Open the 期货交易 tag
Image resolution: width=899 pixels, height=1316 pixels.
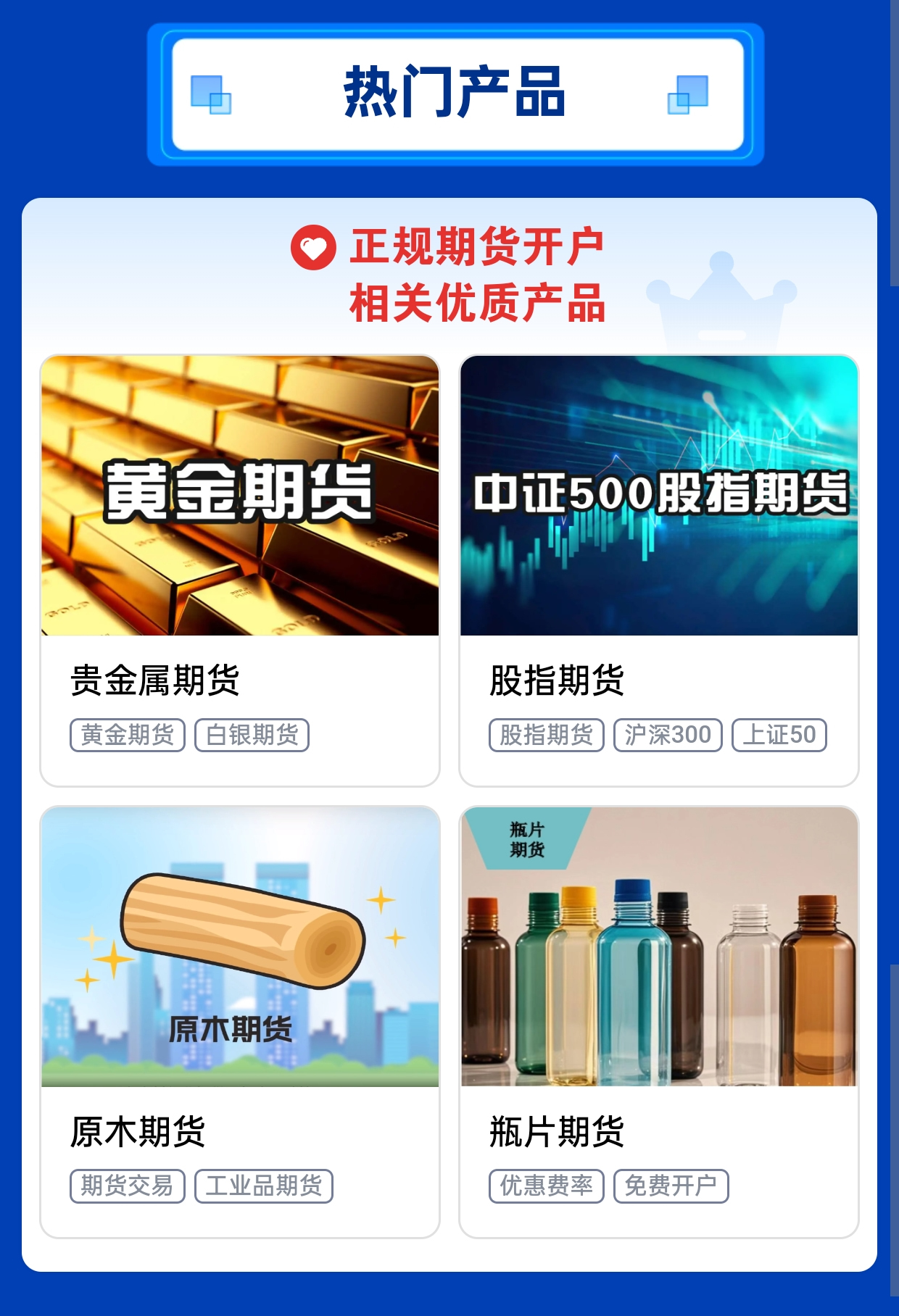pyautogui.click(x=128, y=1186)
